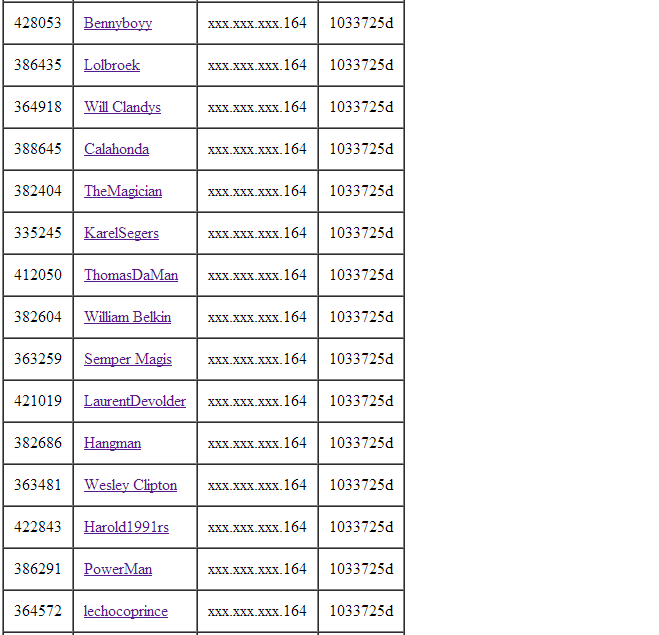
Task: Tap the Will Clandys link
Action: pyautogui.click(x=122, y=107)
